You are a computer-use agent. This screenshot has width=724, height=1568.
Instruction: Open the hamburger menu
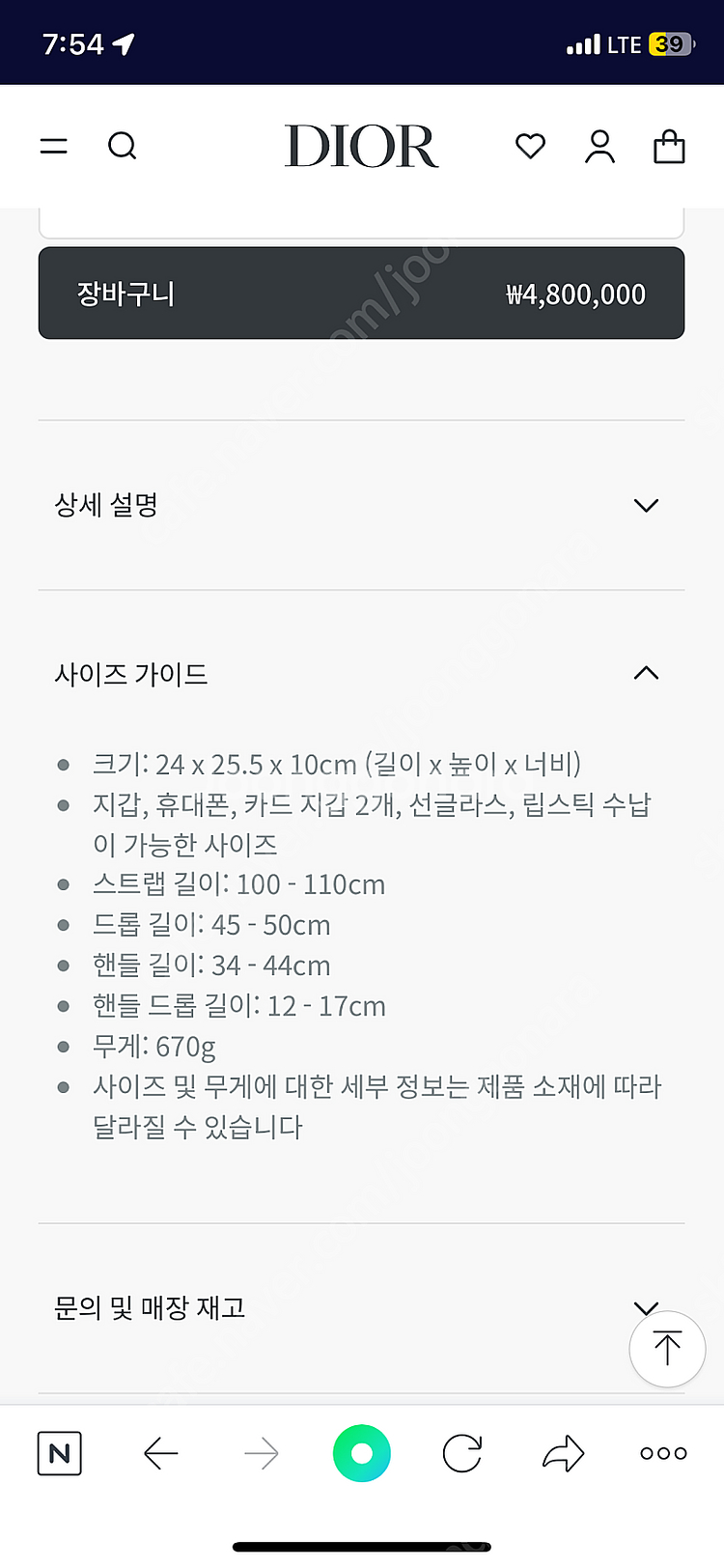point(54,146)
